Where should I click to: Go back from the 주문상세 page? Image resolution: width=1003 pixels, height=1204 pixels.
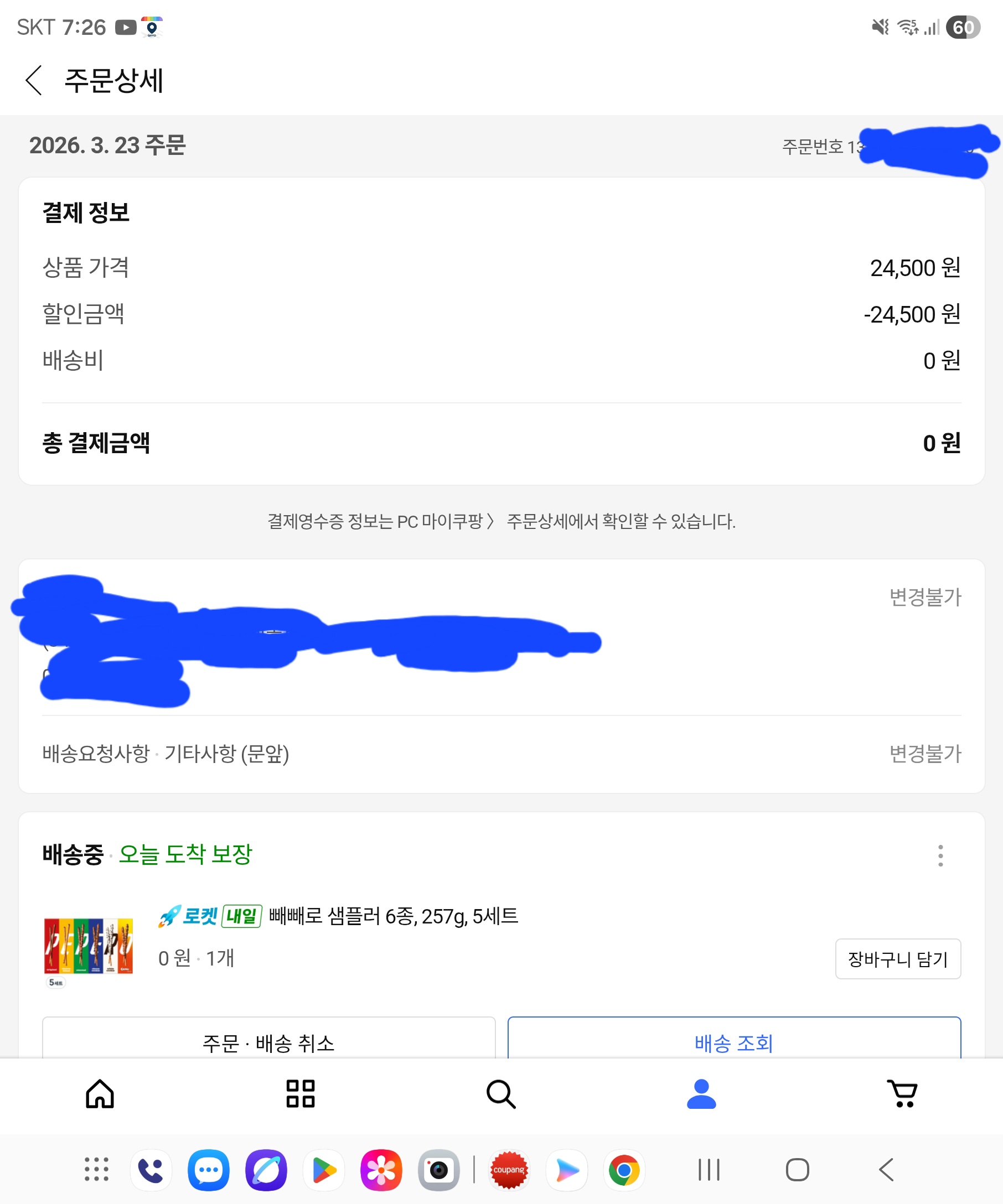(x=34, y=80)
